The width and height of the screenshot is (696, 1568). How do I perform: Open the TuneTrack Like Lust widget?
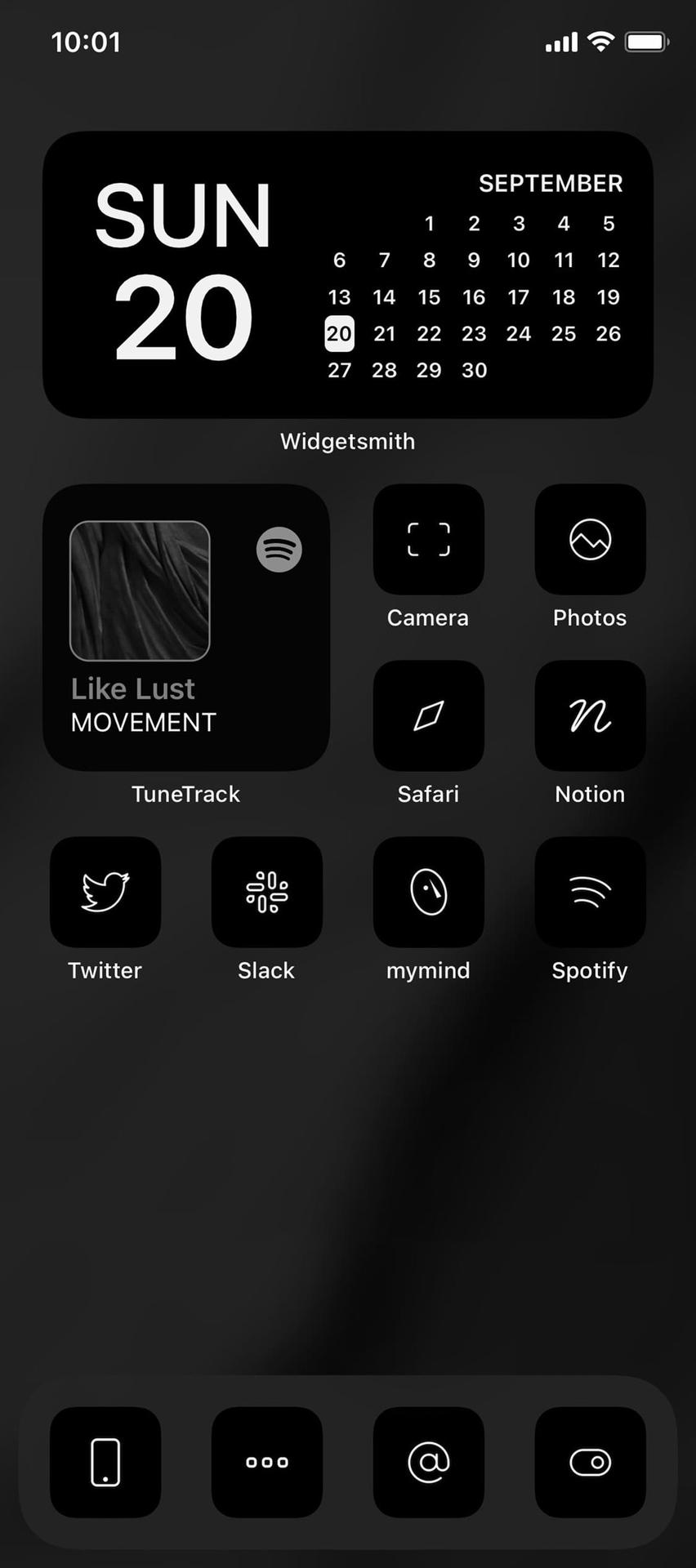click(x=186, y=627)
